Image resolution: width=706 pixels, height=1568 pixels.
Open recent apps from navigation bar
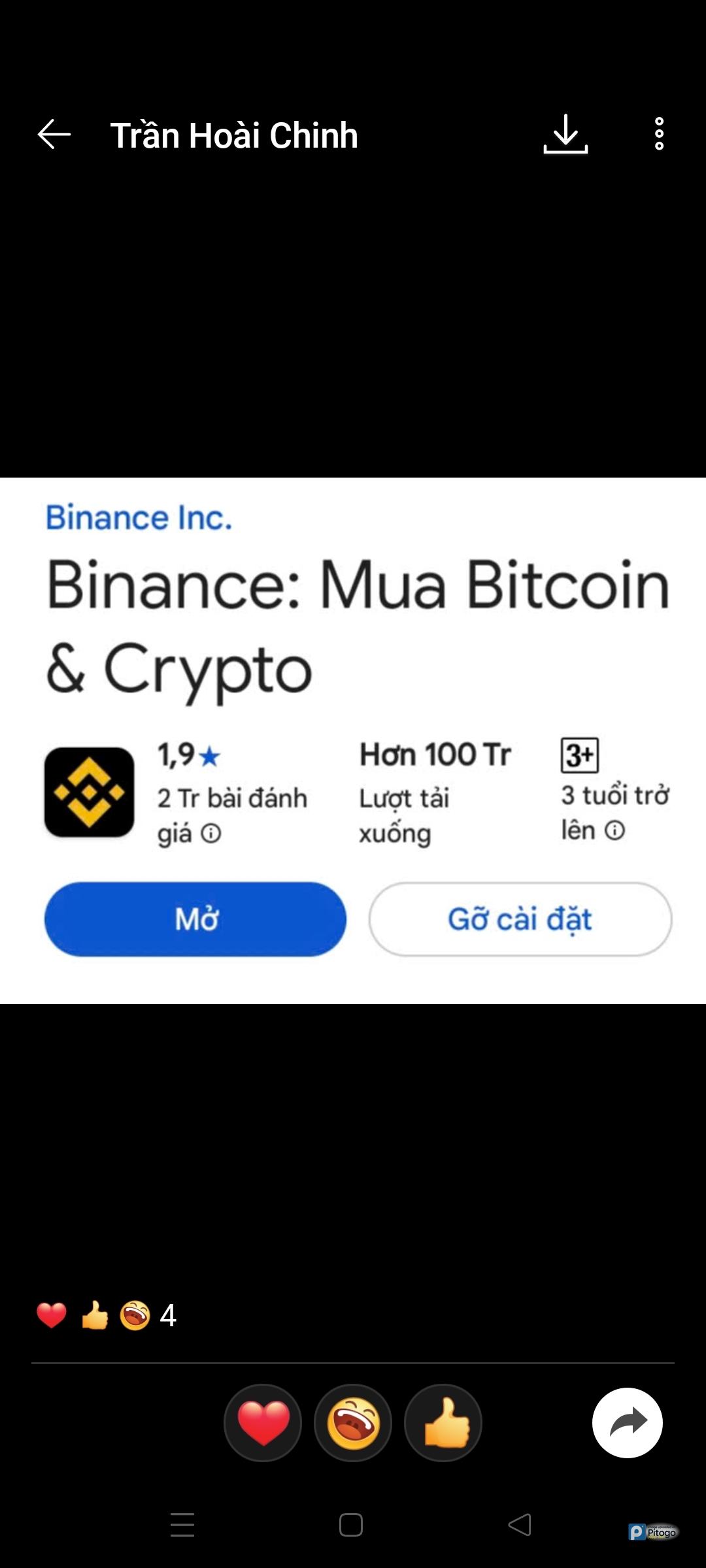(182, 1525)
